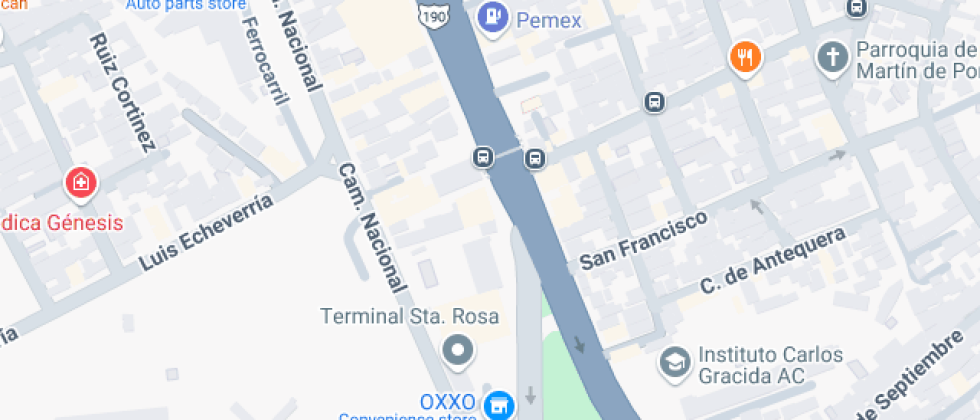This screenshot has width=980, height=420.
Task: Select the Terminal Sta. Rosa pin
Action: point(459,351)
